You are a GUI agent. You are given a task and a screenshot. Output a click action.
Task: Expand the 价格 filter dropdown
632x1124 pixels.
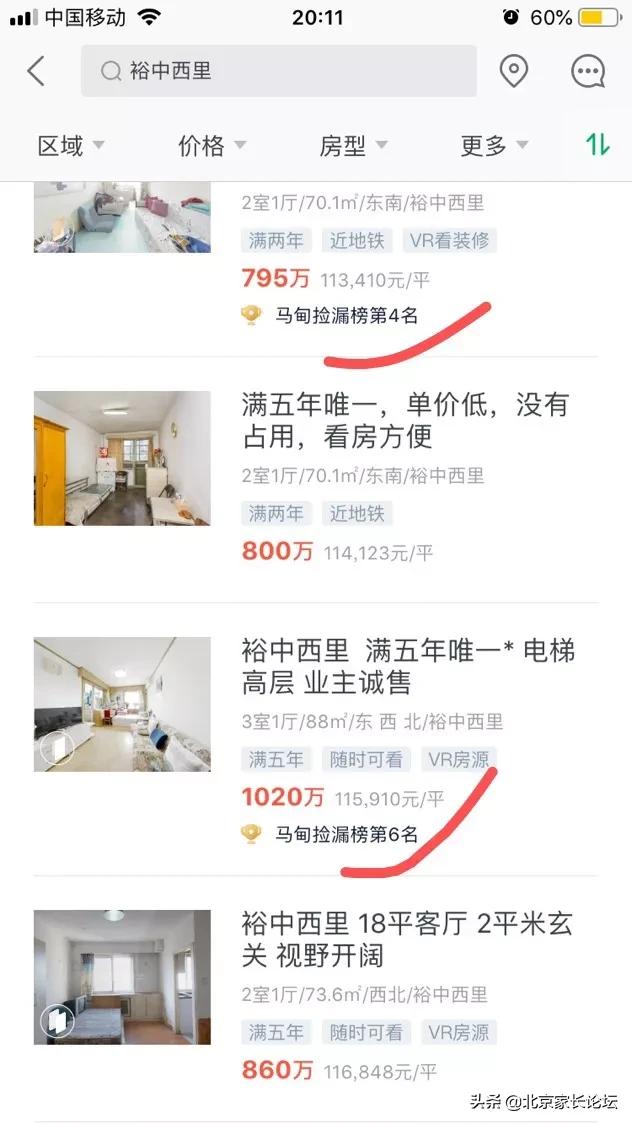(x=211, y=146)
